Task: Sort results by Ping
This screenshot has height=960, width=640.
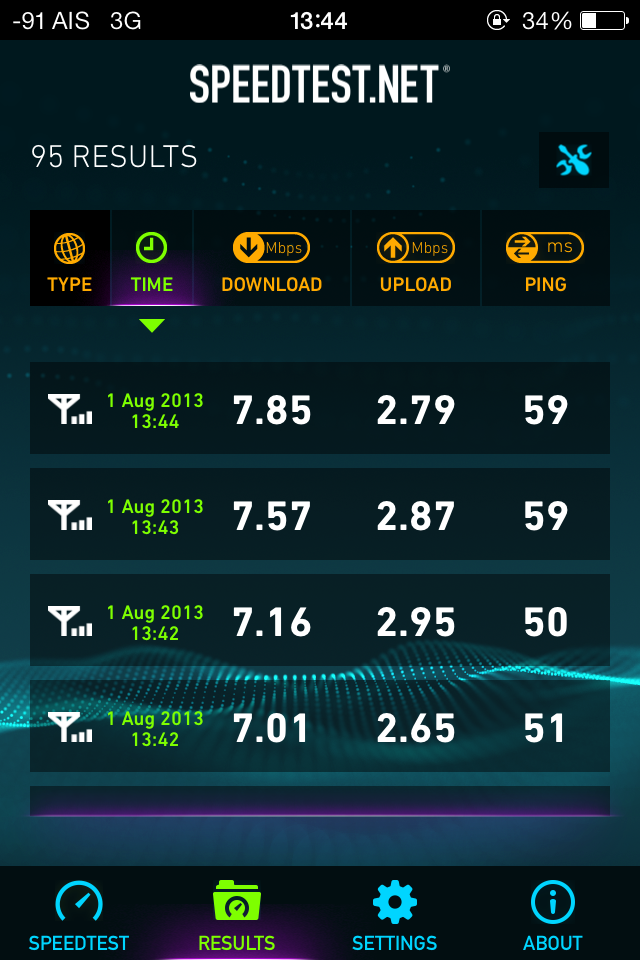Action: point(546,258)
